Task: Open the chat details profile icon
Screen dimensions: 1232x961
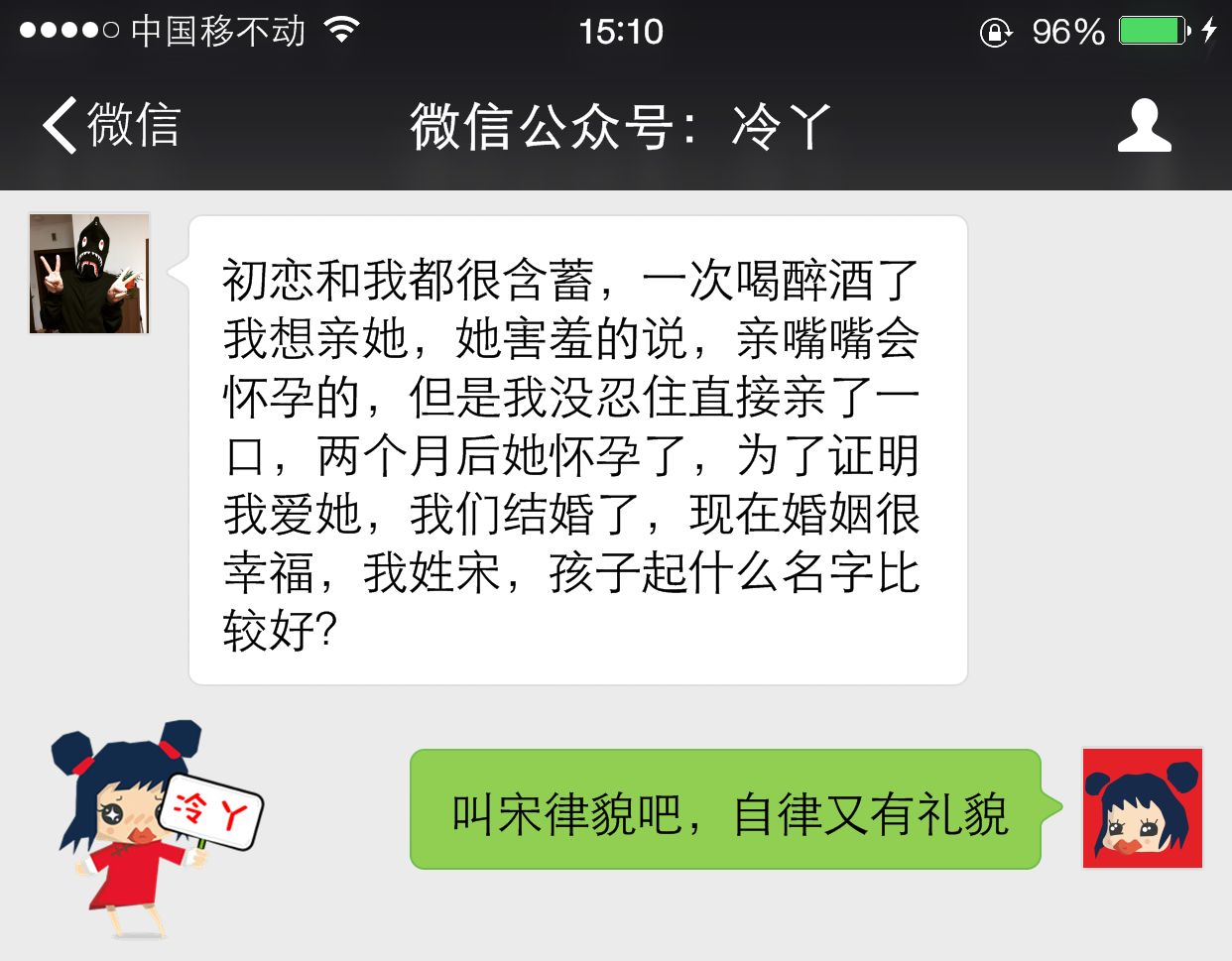Action: pos(1144,126)
